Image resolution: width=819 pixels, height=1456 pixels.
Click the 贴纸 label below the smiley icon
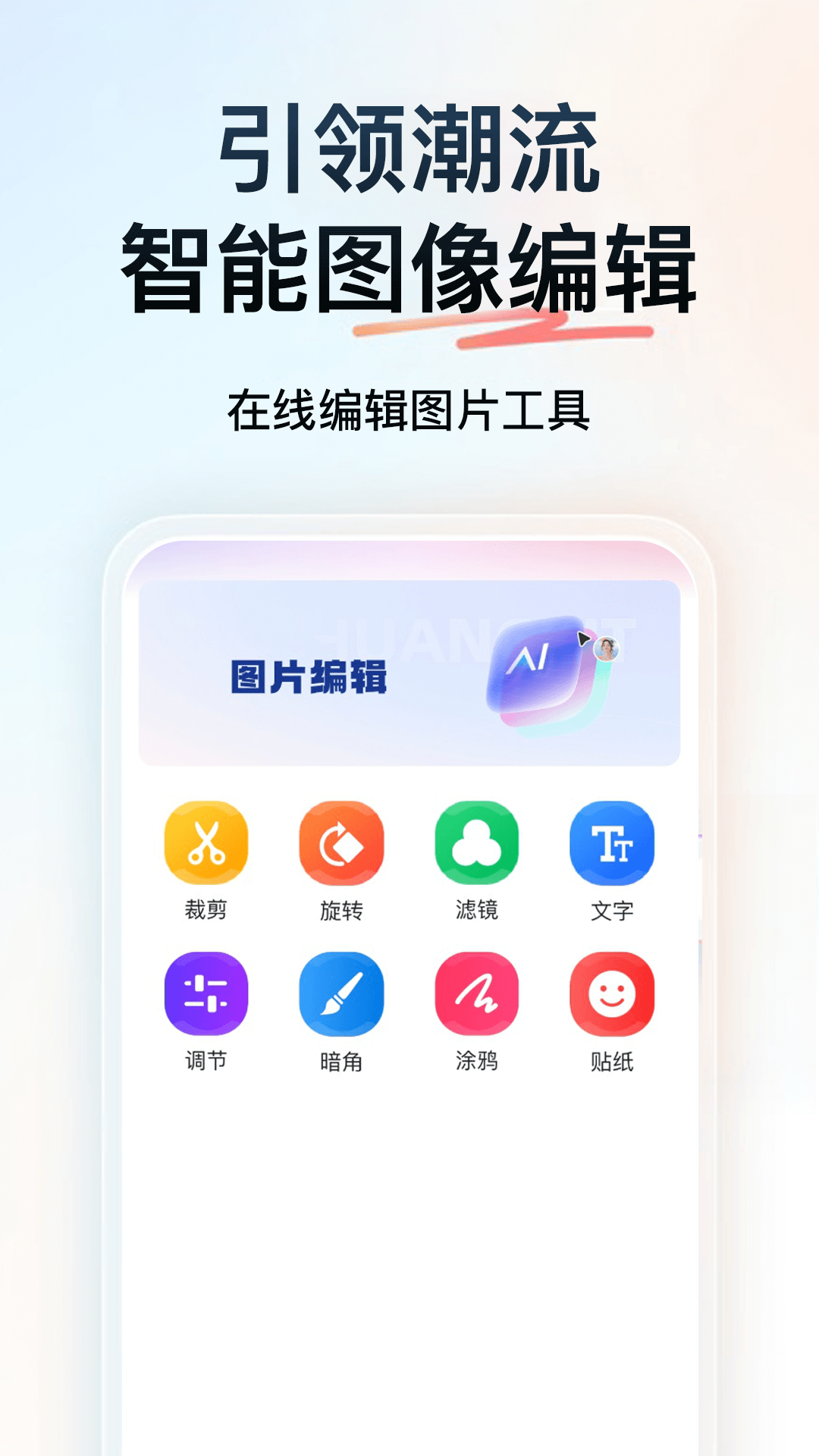pos(613,1061)
